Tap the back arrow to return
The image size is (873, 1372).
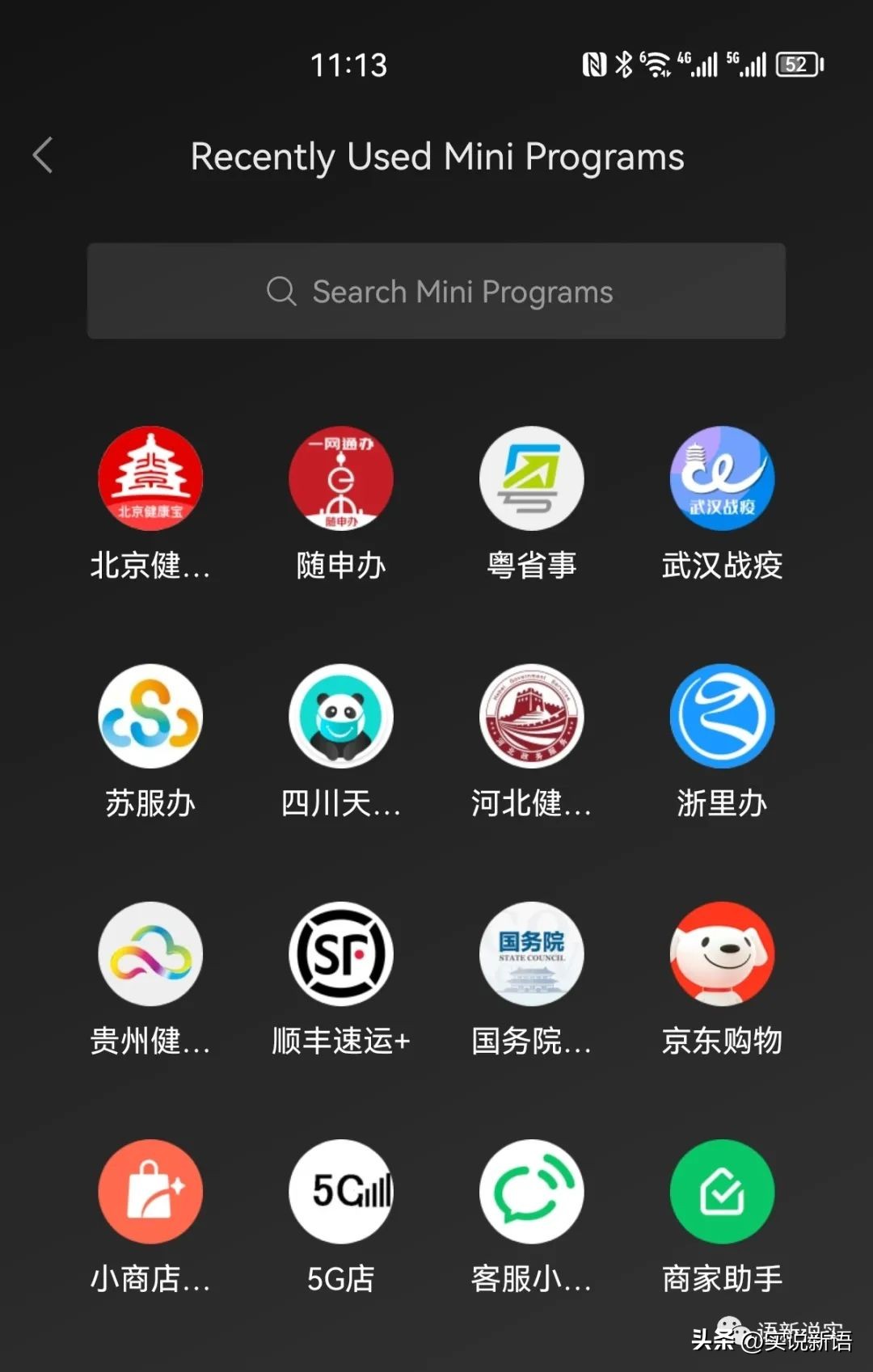[44, 155]
